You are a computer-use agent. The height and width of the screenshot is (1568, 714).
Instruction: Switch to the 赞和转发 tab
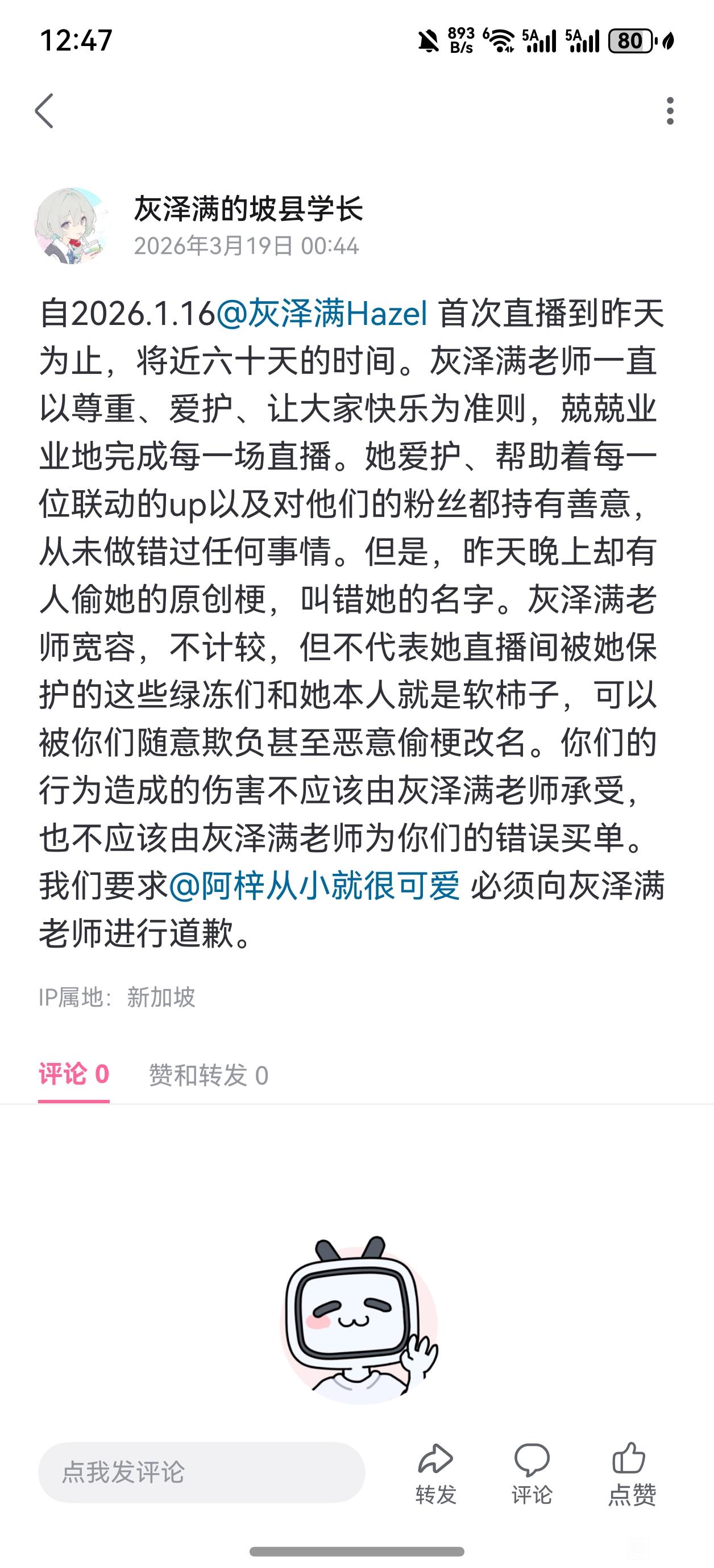[209, 1075]
